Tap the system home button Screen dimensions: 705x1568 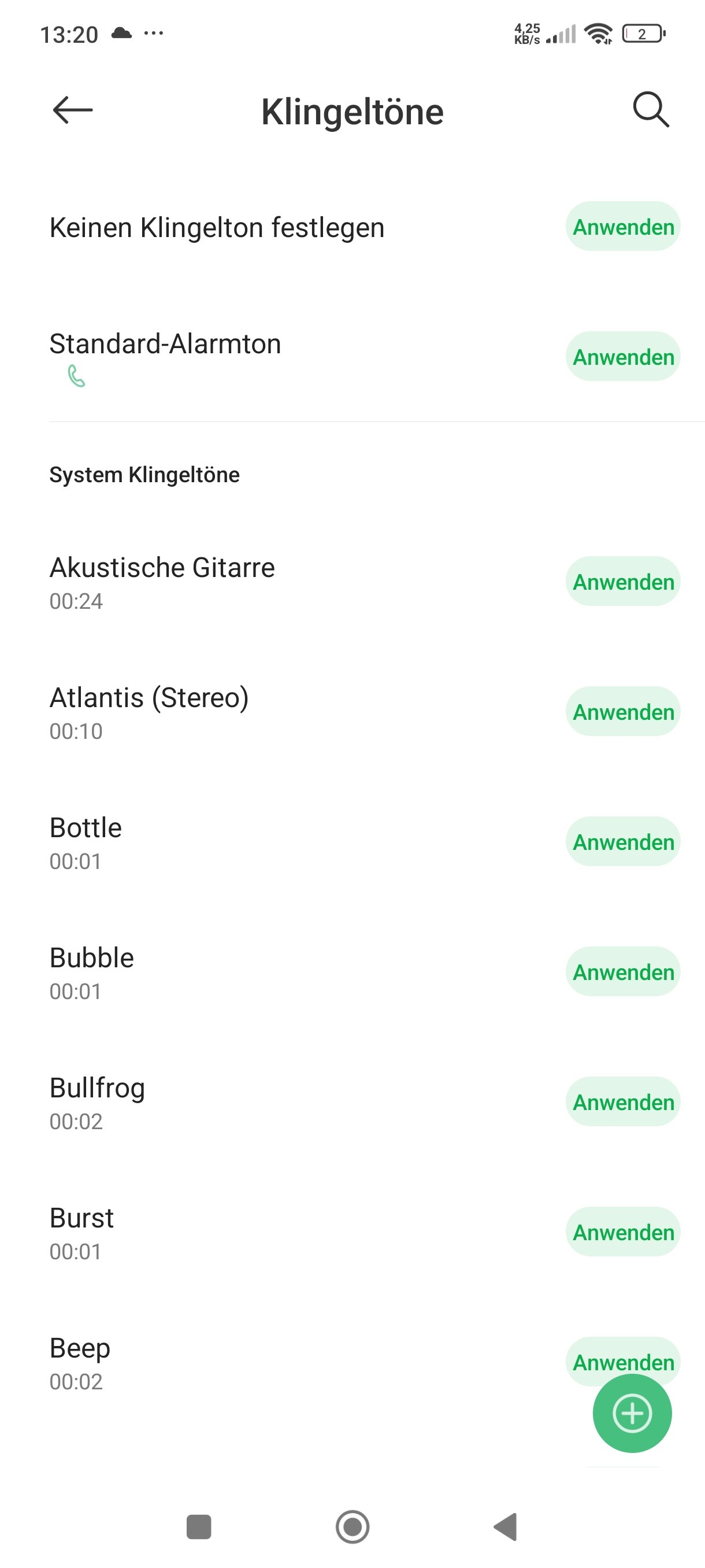click(x=352, y=1526)
